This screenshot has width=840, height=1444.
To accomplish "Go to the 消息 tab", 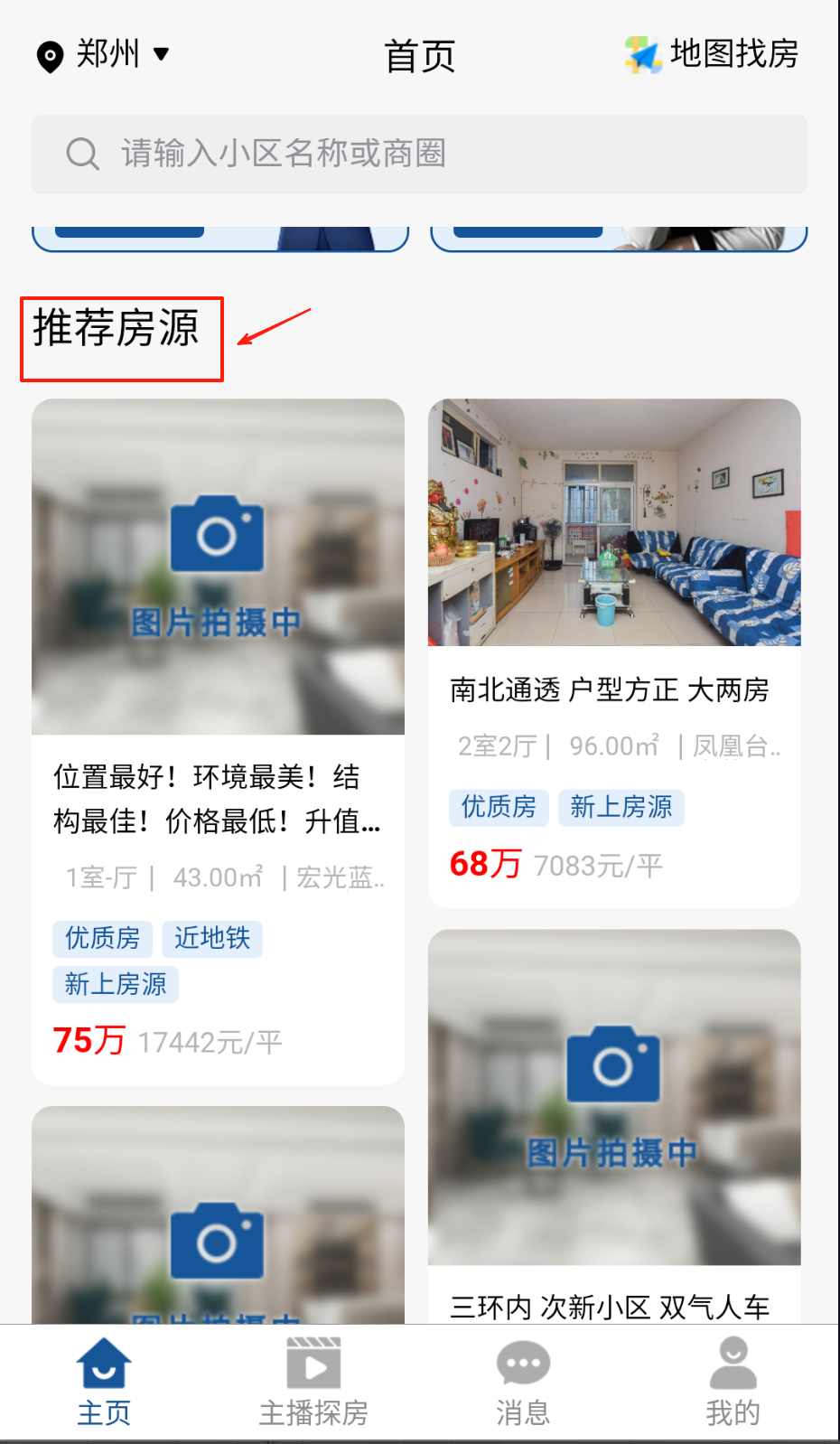I will [523, 1383].
